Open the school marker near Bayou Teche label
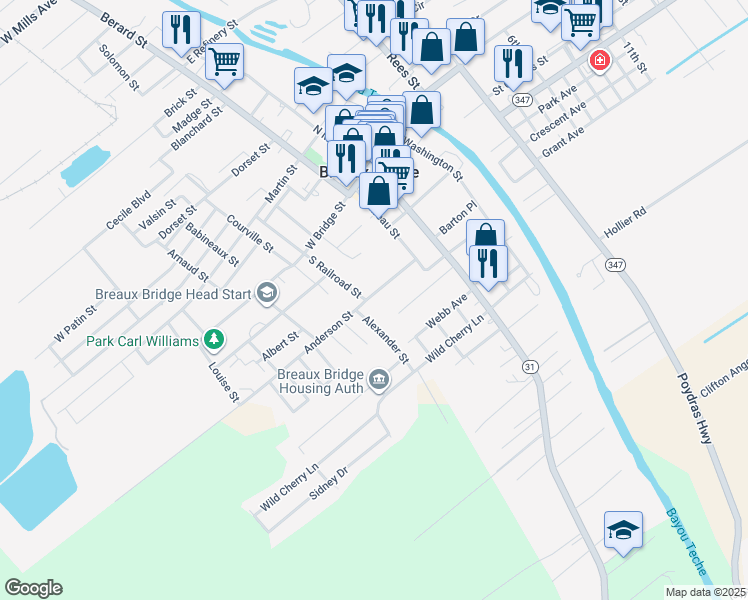748x600 pixels. click(x=623, y=533)
